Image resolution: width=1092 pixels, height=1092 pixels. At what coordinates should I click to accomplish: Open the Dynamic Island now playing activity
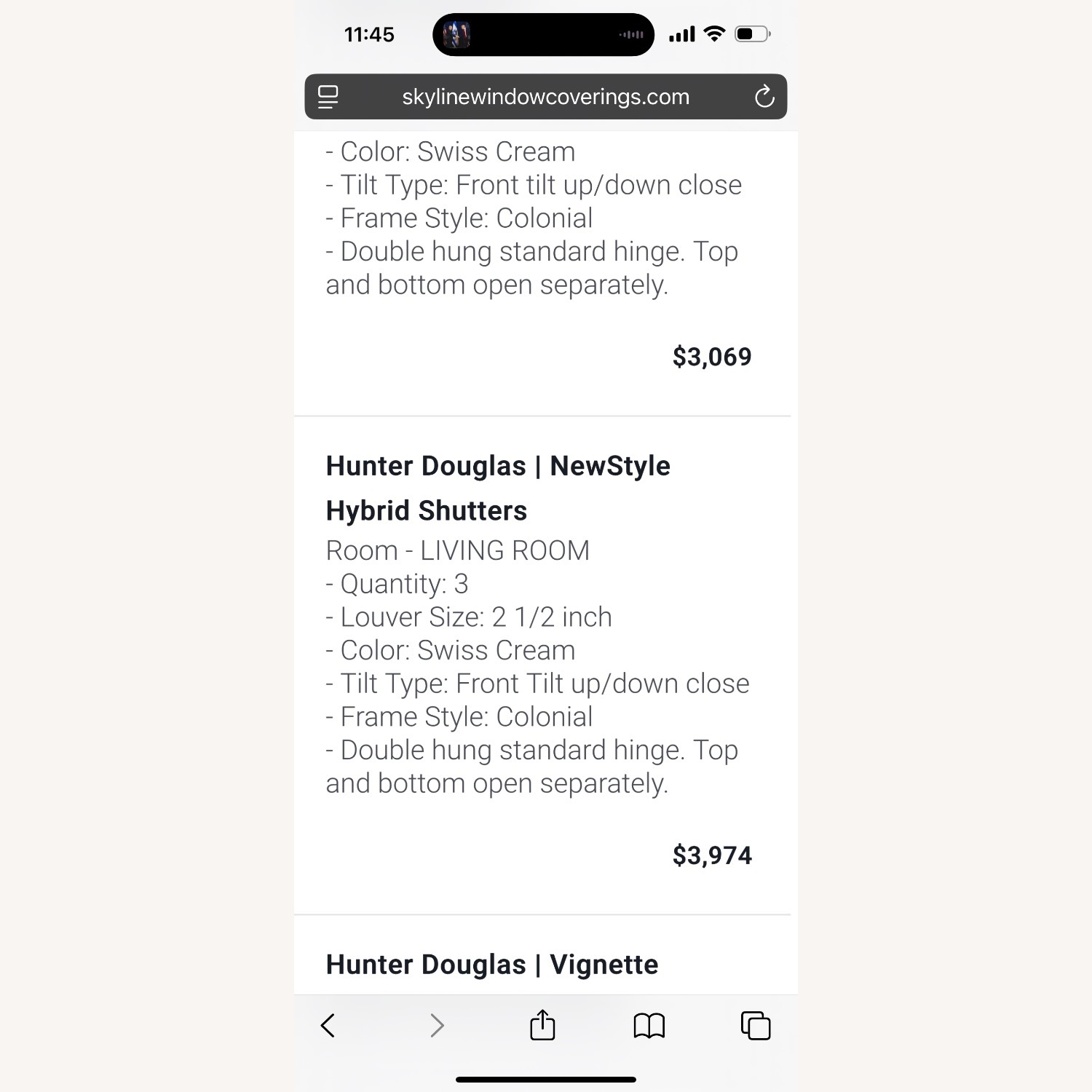(x=543, y=34)
